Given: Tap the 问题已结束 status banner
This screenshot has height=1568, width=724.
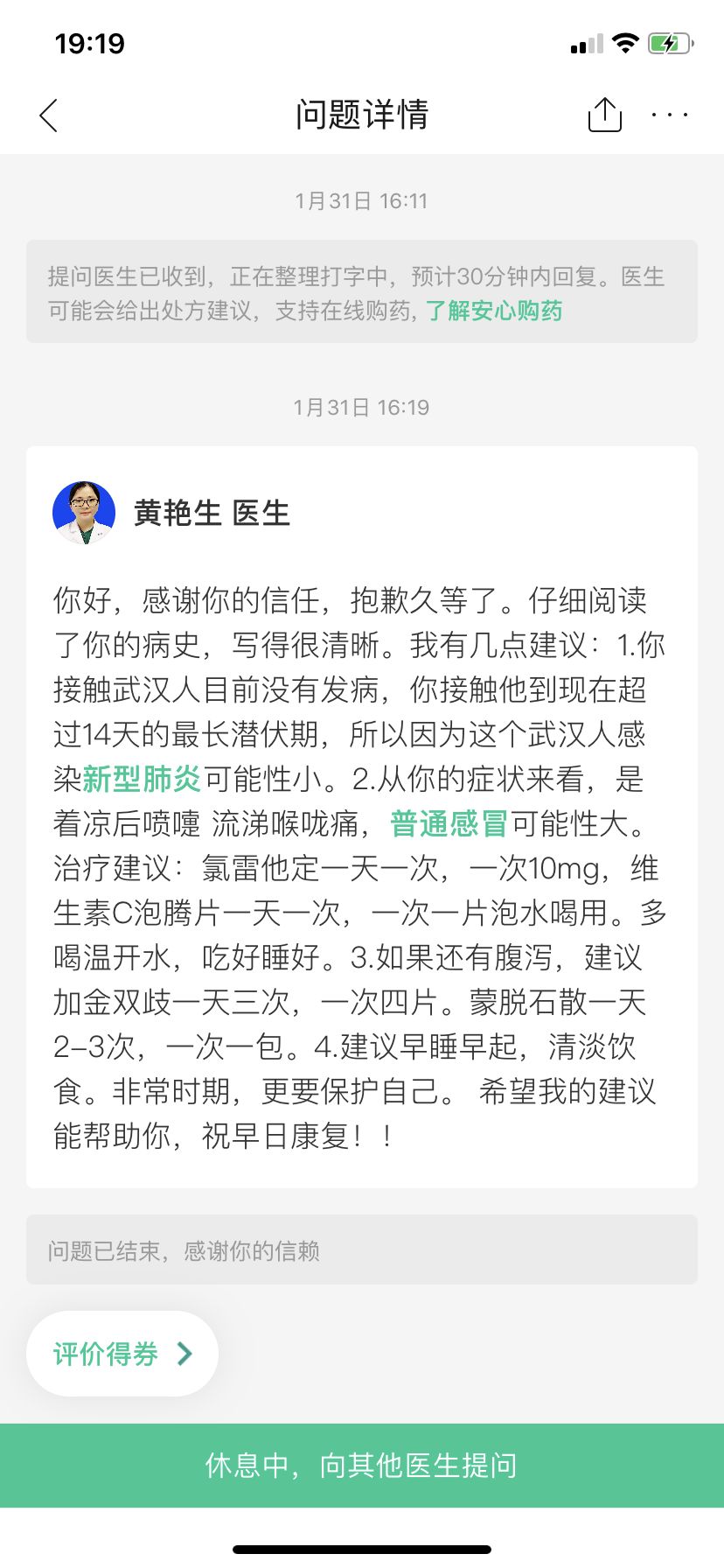Looking at the screenshot, I should 362,1250.
